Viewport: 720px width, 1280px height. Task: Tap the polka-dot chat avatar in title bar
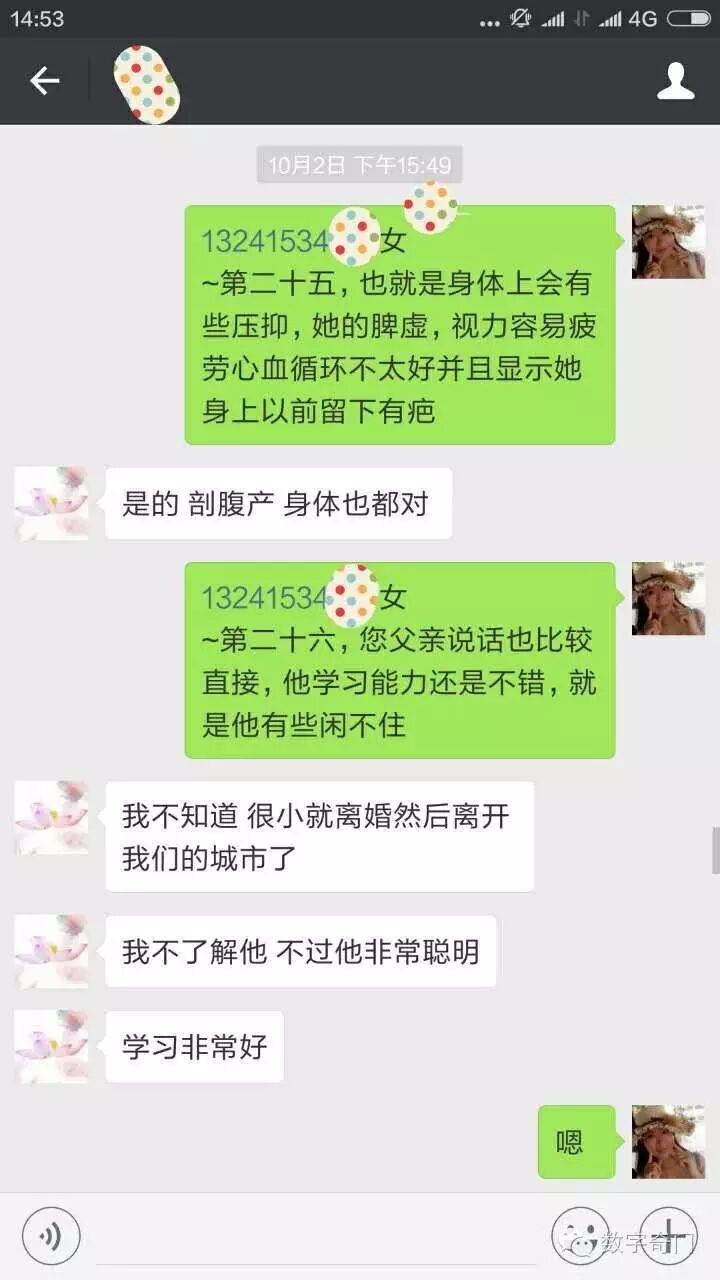pos(145,81)
